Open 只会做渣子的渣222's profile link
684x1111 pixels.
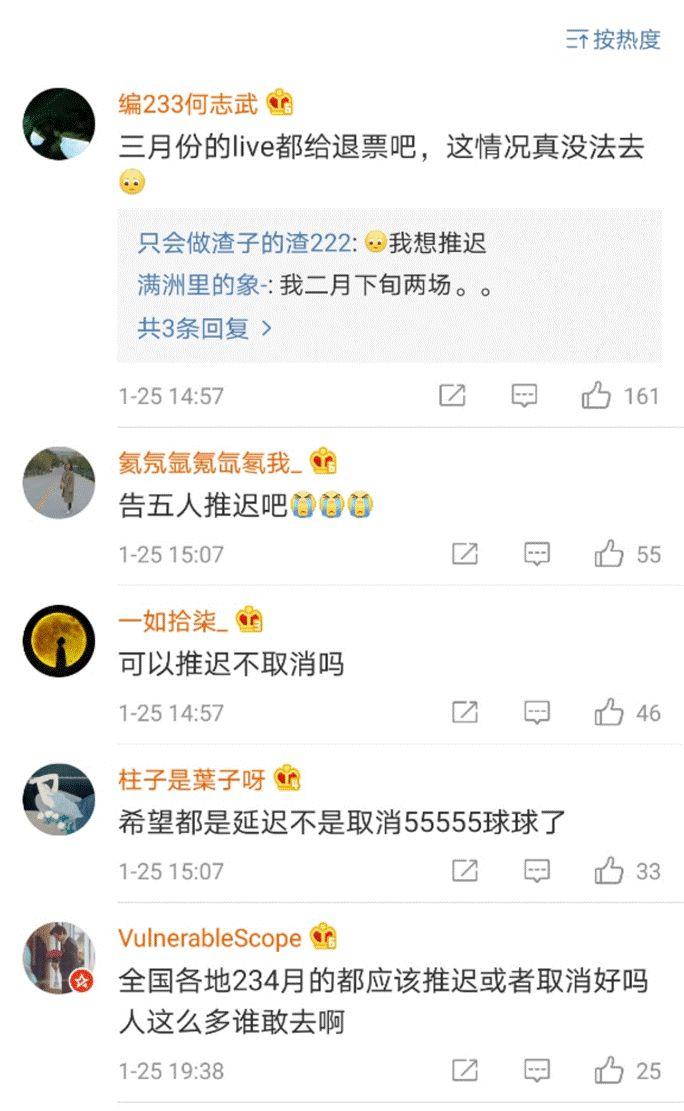point(244,242)
